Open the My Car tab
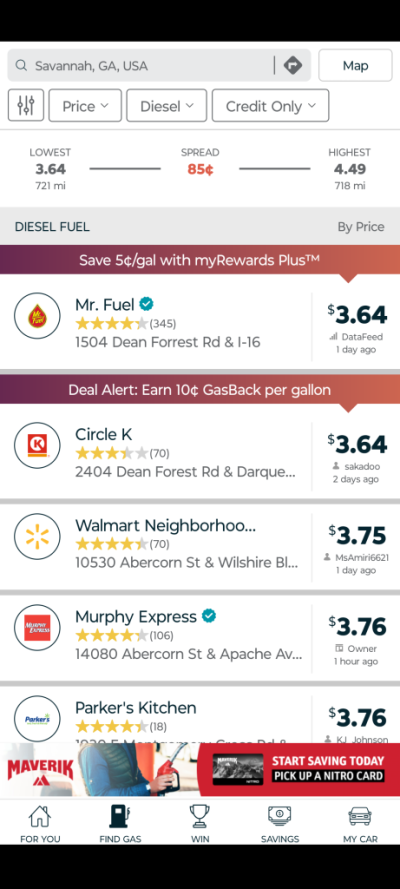 coord(360,823)
